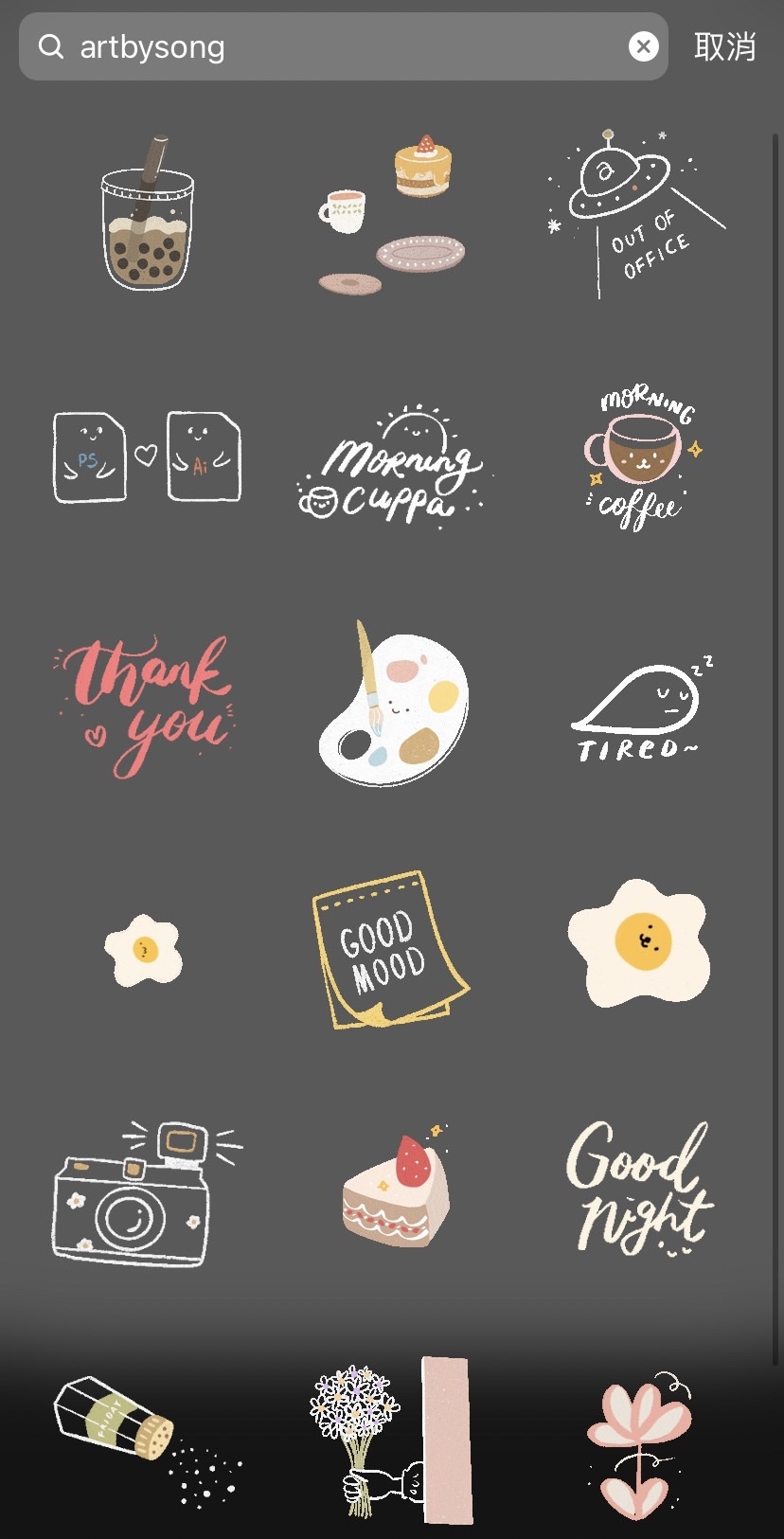The width and height of the screenshot is (784, 1539).
Task: Add the Out of Office UFO sticker
Action: 634,214
